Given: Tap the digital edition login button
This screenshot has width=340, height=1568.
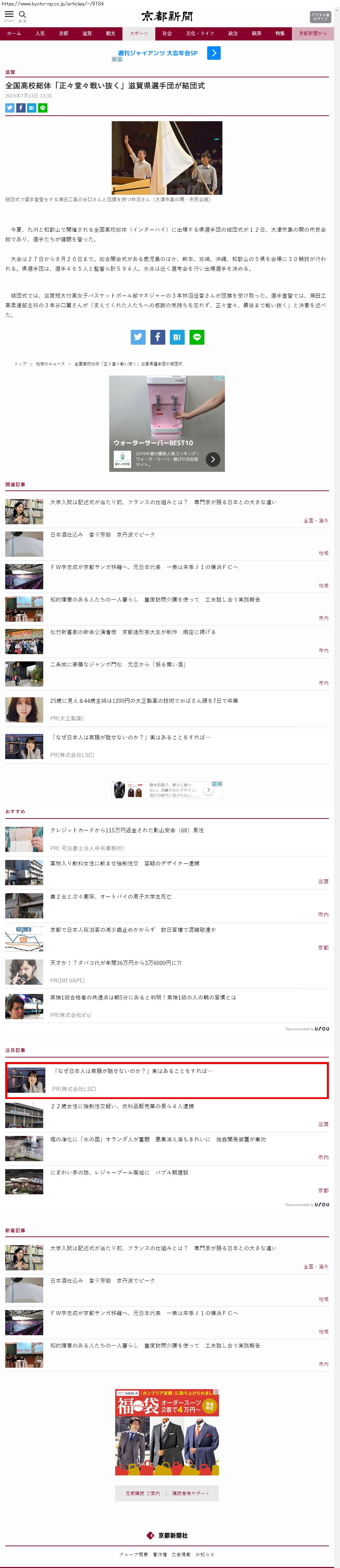Looking at the screenshot, I should pos(320,17).
